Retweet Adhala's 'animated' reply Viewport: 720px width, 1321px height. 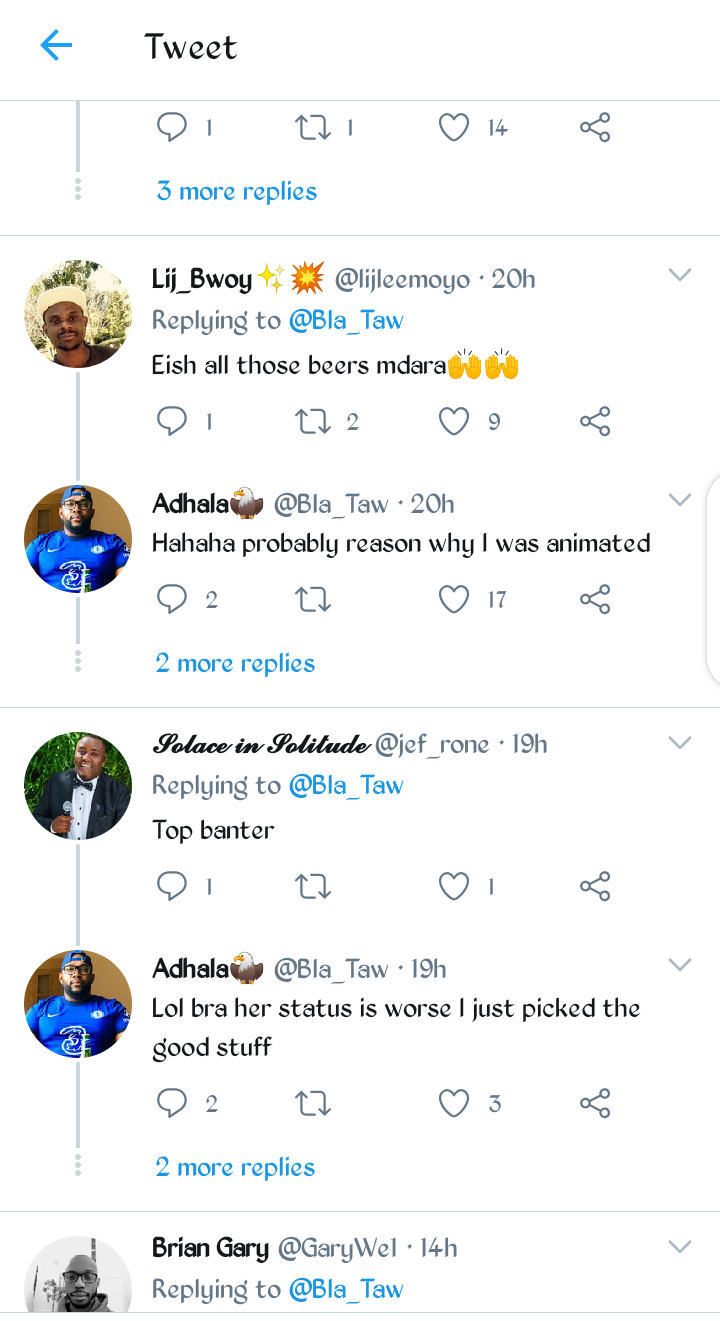tap(313, 599)
